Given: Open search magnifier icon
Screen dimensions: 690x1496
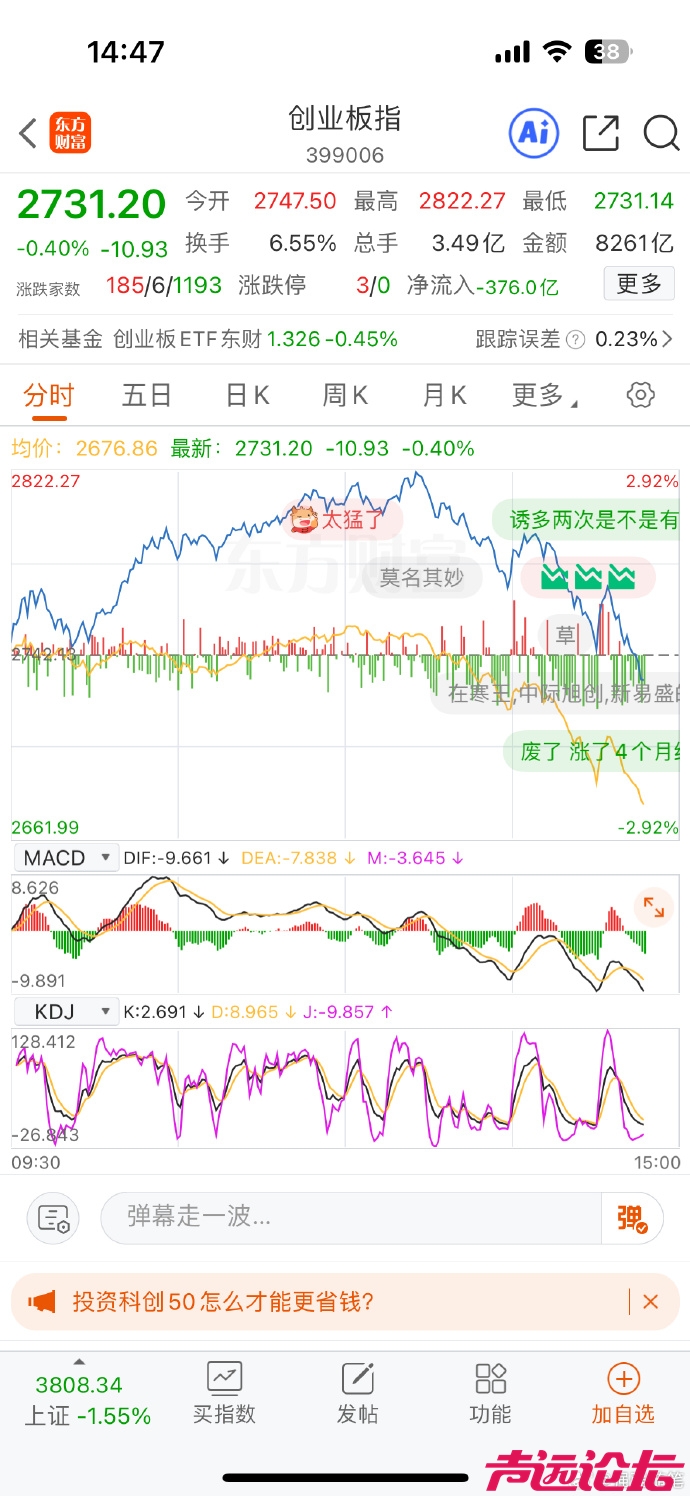Looking at the screenshot, I should pyautogui.click(x=661, y=133).
